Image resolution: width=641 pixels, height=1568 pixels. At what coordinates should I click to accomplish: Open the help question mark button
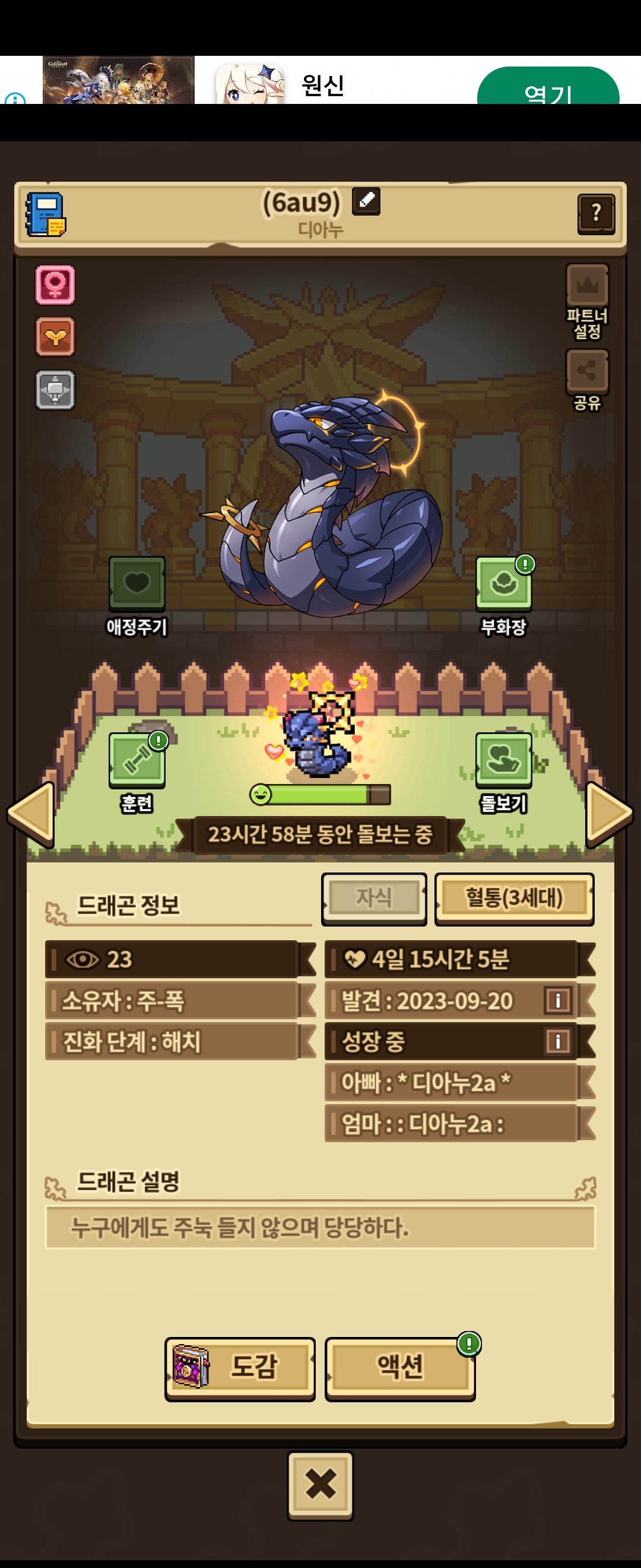pos(595,213)
